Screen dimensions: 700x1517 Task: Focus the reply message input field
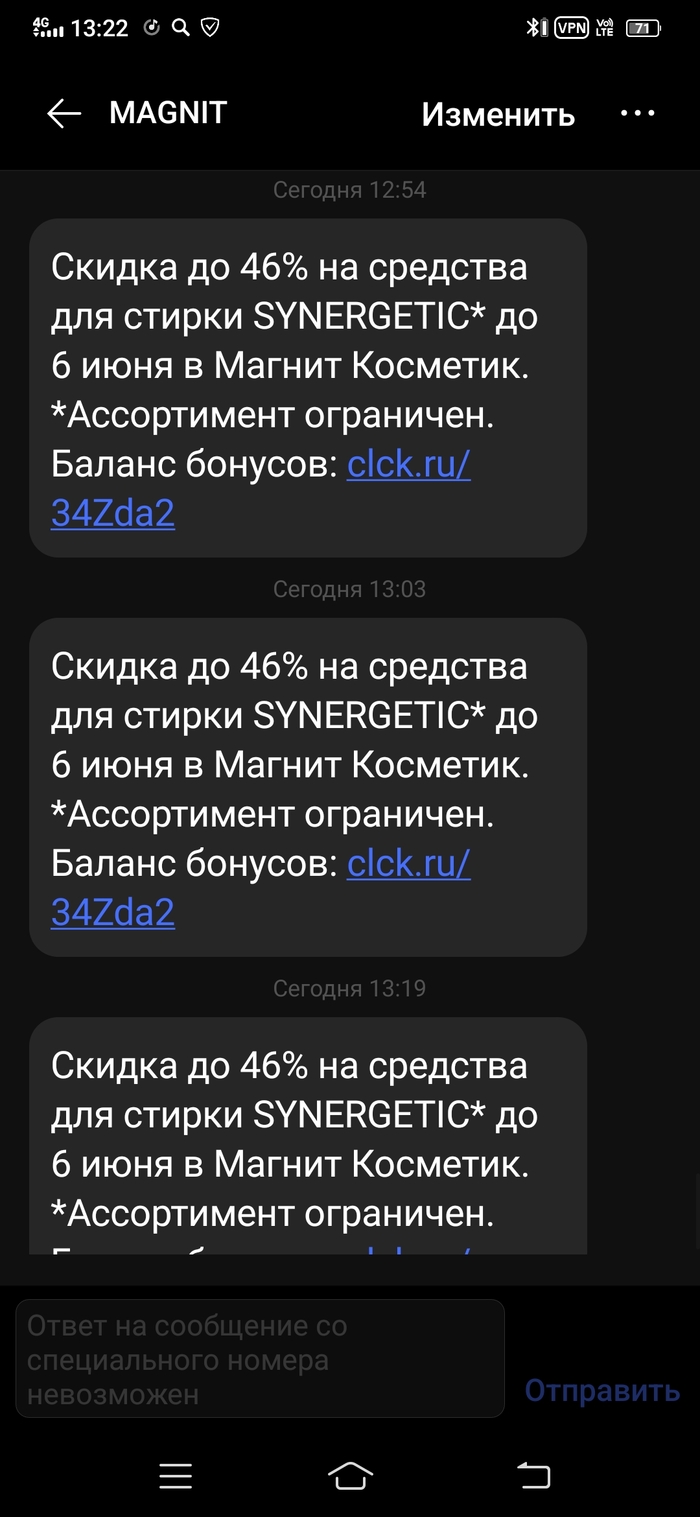[x=260, y=1358]
